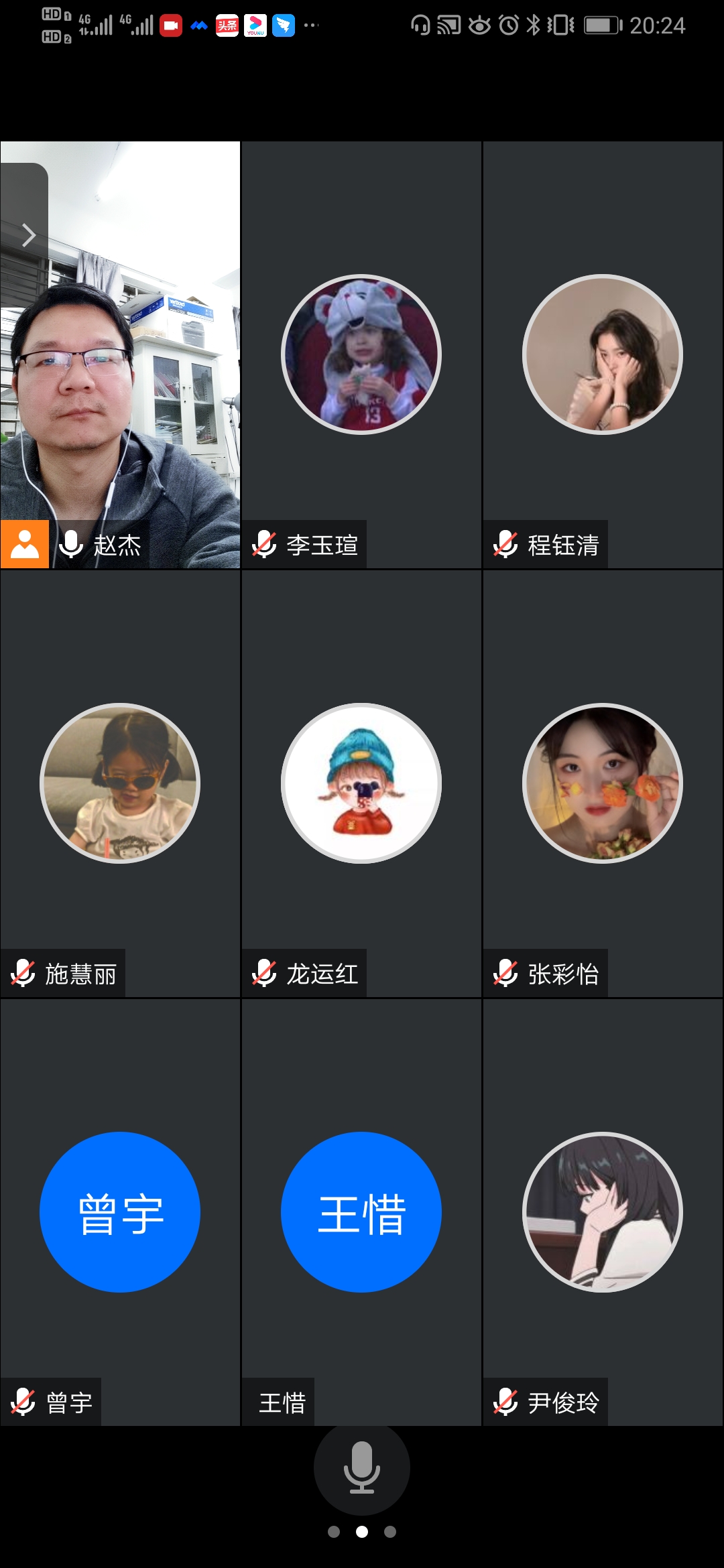Open 李玉瑄's participant tile
This screenshot has height=1568, width=724.
coord(361,354)
